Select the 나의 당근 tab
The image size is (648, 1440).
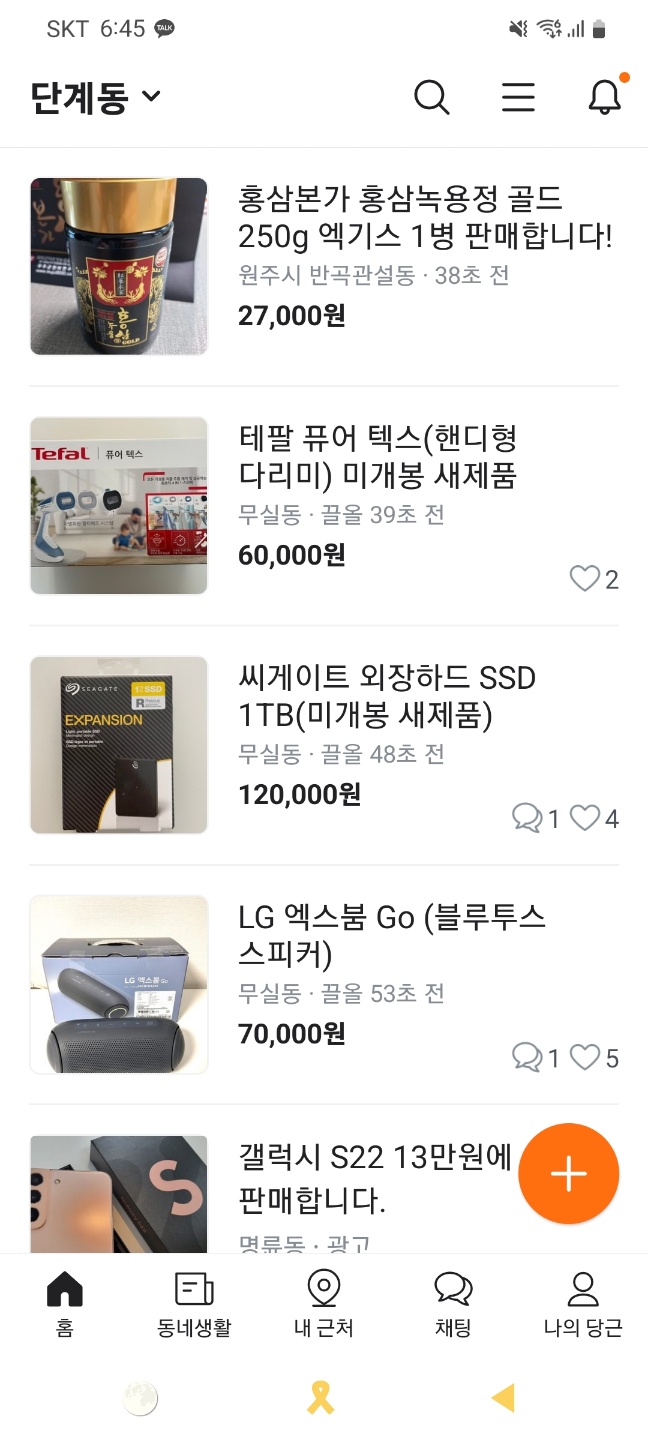click(x=582, y=1304)
